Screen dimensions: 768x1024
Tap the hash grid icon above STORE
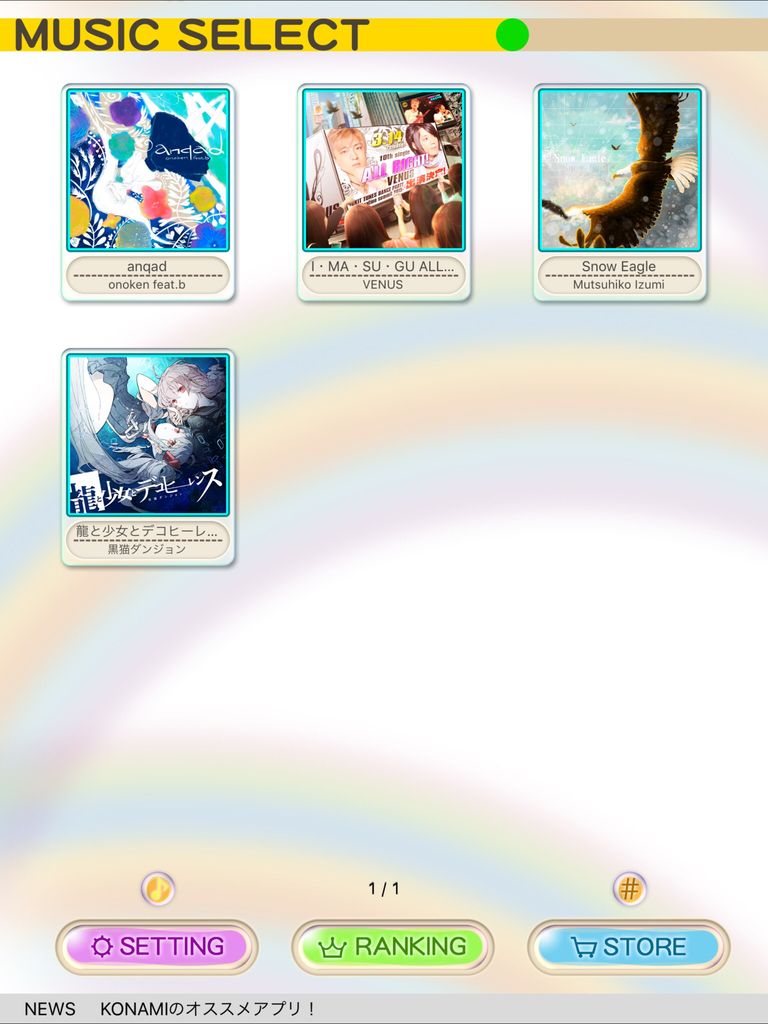[629, 888]
